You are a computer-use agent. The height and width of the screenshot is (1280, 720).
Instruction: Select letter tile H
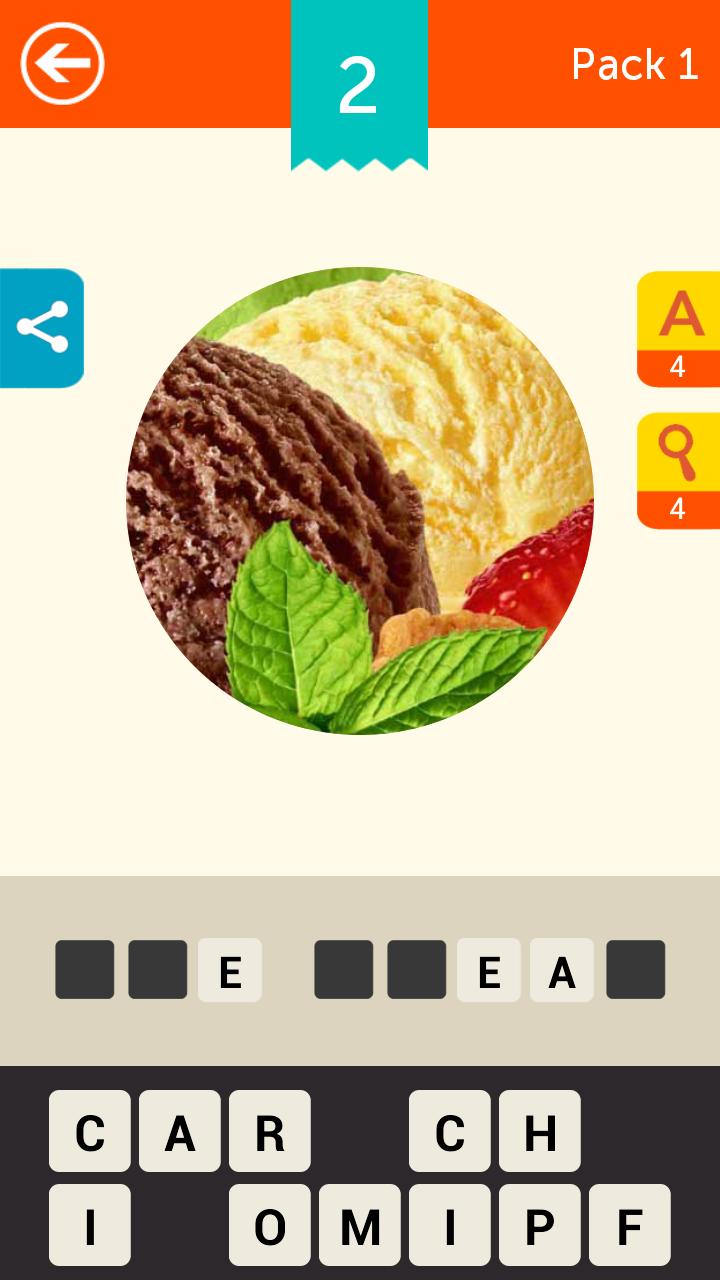click(540, 1133)
